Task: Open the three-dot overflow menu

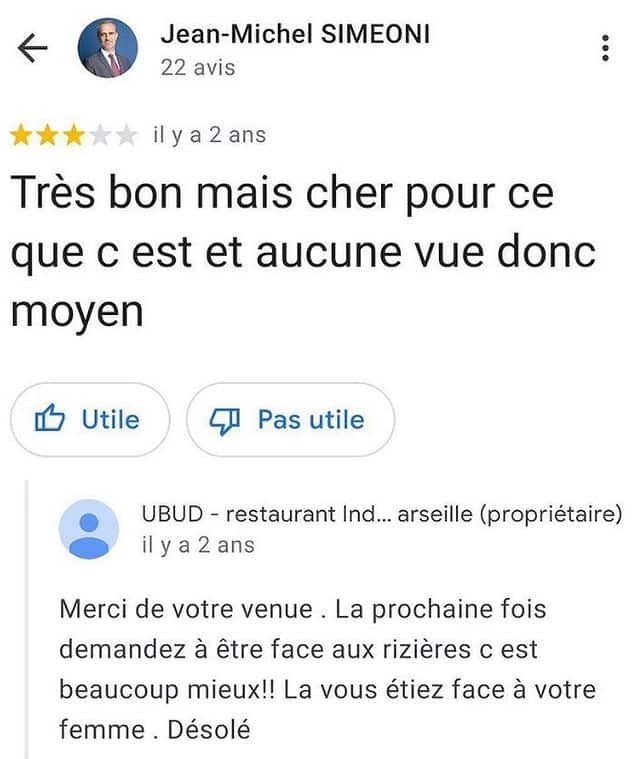Action: [x=605, y=48]
